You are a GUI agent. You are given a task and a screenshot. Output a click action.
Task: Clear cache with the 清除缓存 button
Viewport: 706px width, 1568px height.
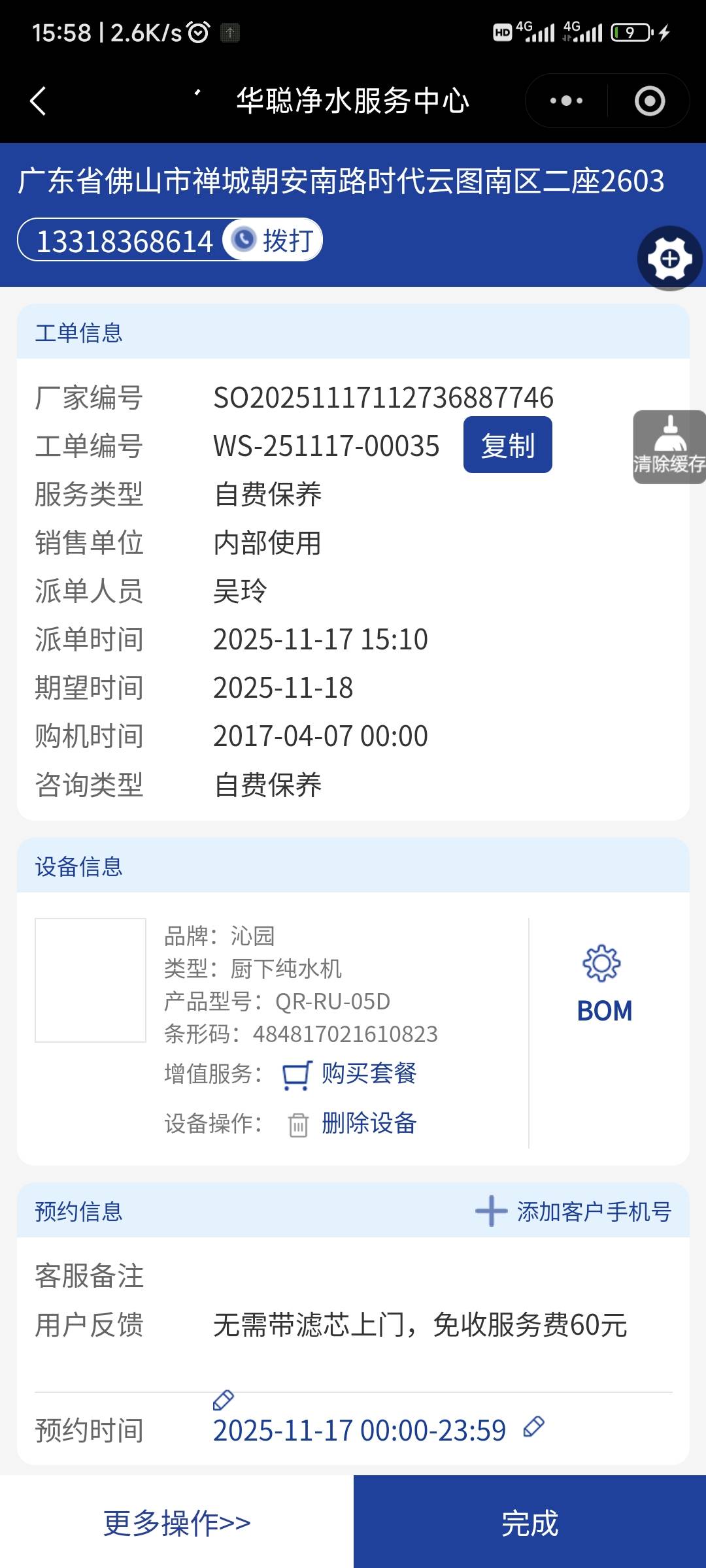[x=669, y=447]
